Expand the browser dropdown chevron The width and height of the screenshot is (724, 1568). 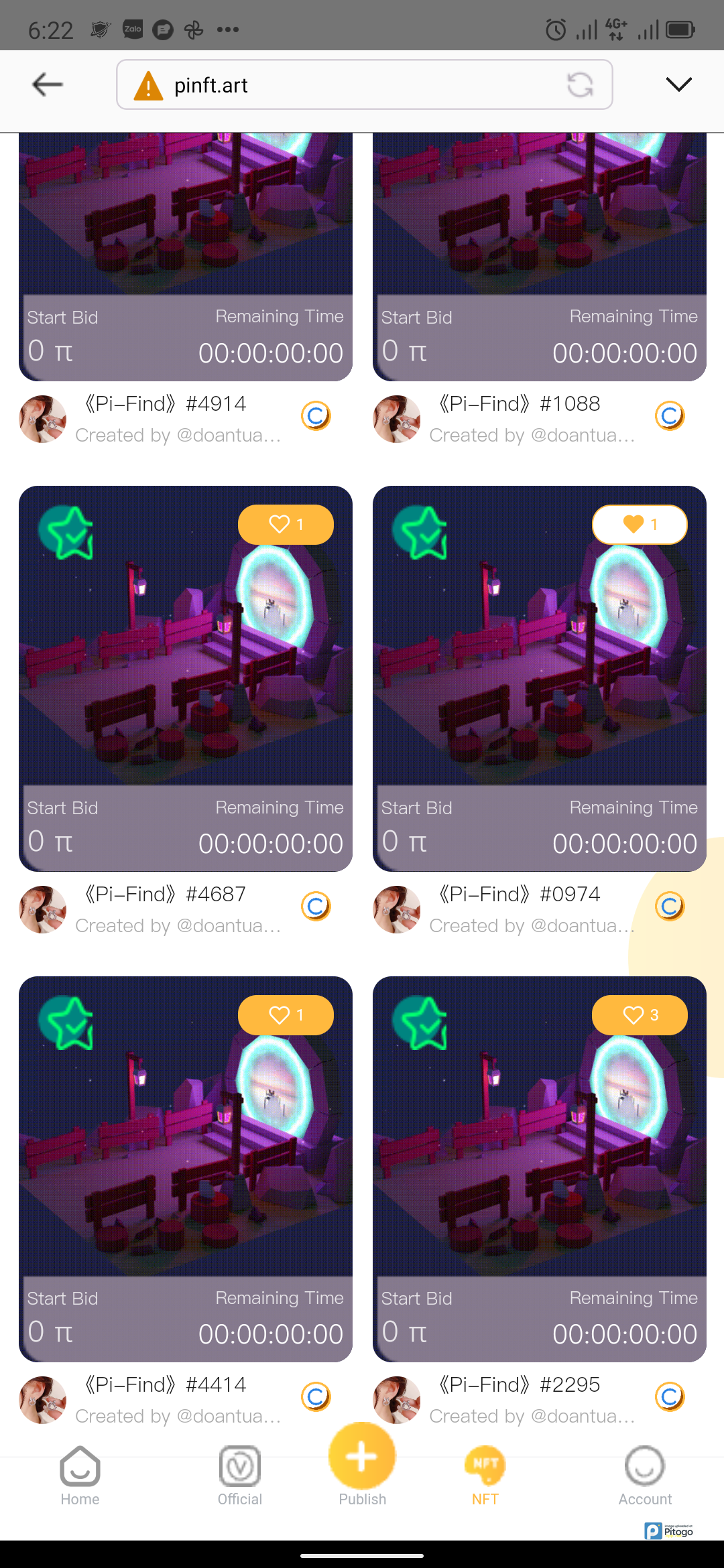pyautogui.click(x=678, y=84)
